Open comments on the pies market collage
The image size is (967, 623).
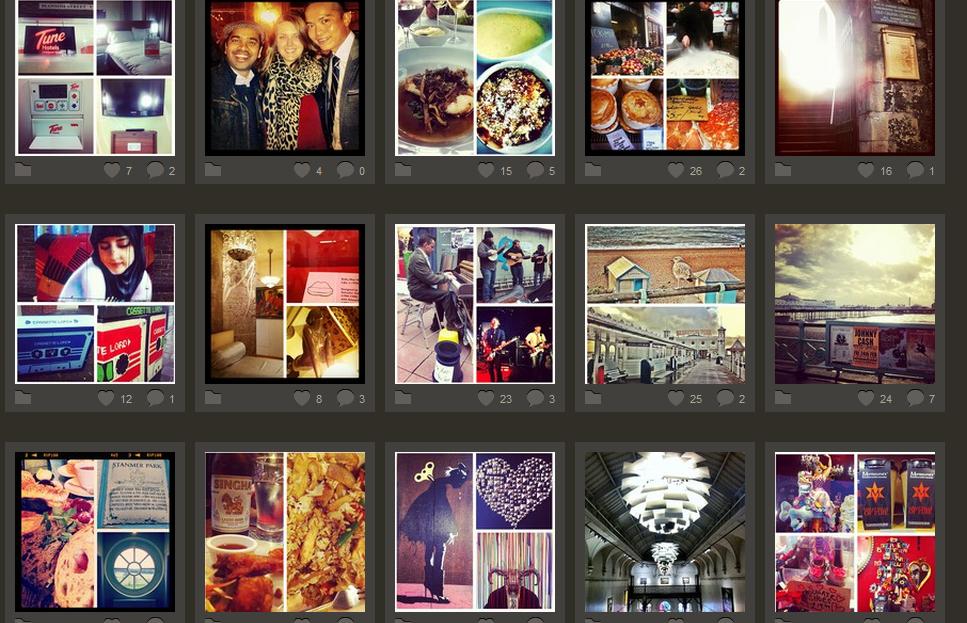[725, 171]
